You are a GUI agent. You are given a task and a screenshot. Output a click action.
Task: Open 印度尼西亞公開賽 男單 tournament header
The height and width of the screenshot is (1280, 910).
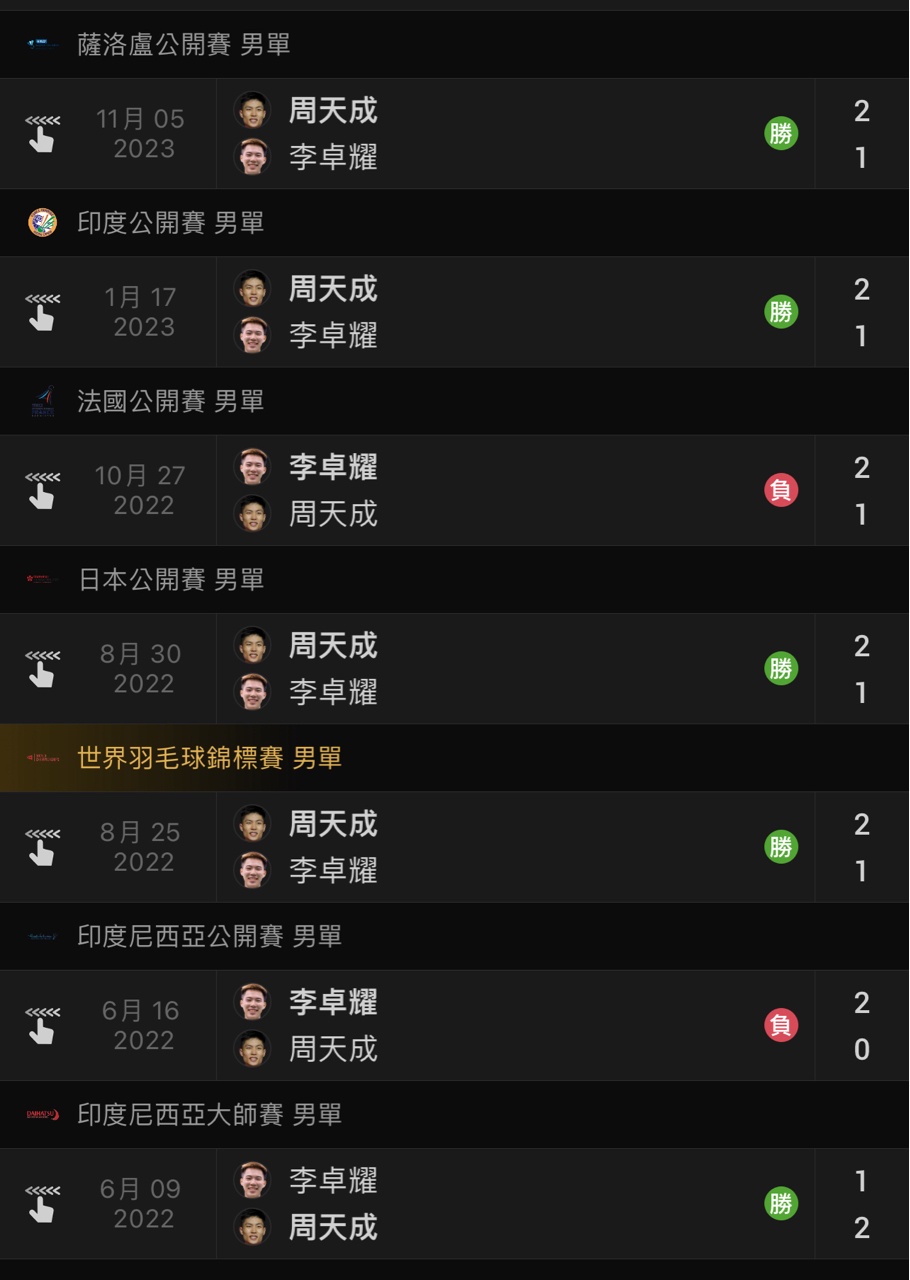(210, 936)
